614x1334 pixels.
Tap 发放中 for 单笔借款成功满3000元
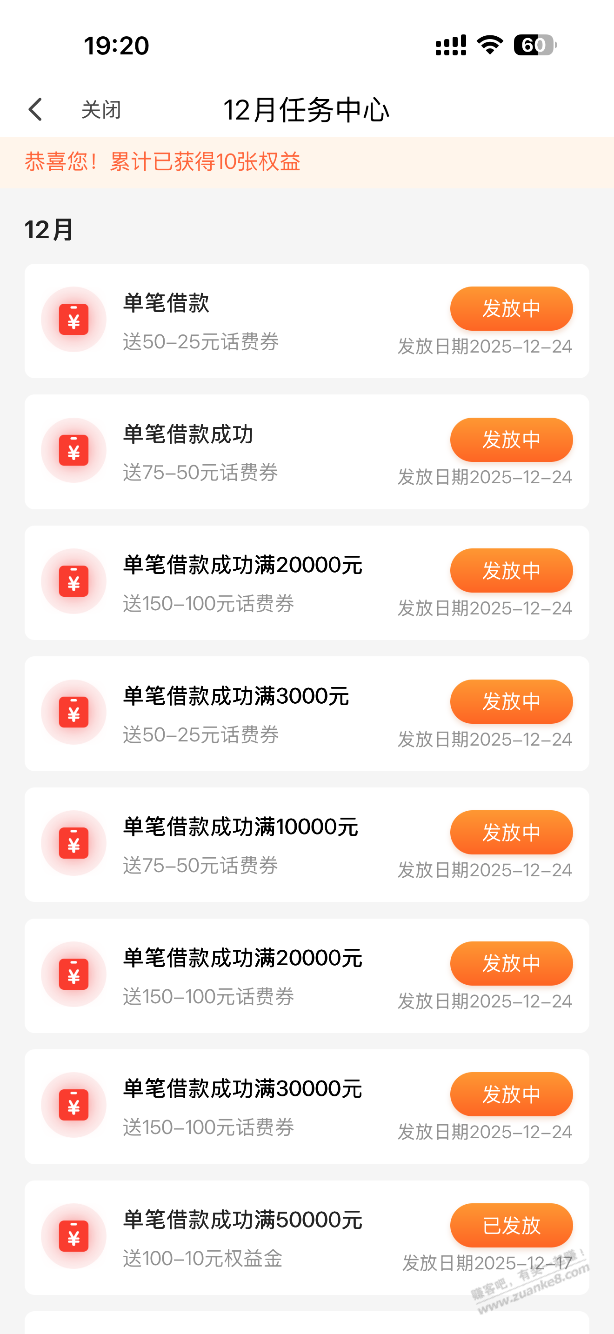(x=511, y=701)
